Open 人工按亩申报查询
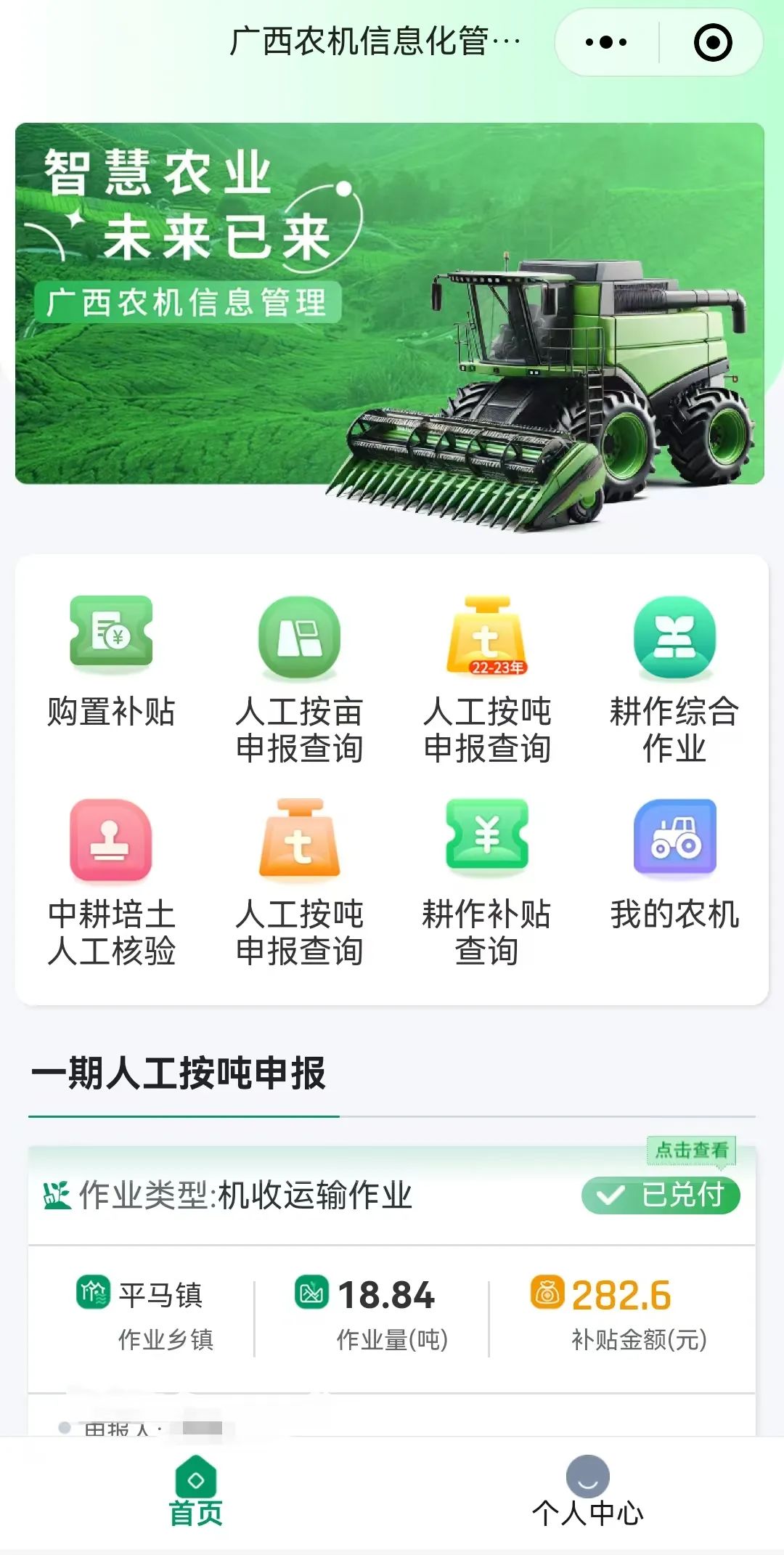Image resolution: width=784 pixels, height=1555 pixels. 299,679
